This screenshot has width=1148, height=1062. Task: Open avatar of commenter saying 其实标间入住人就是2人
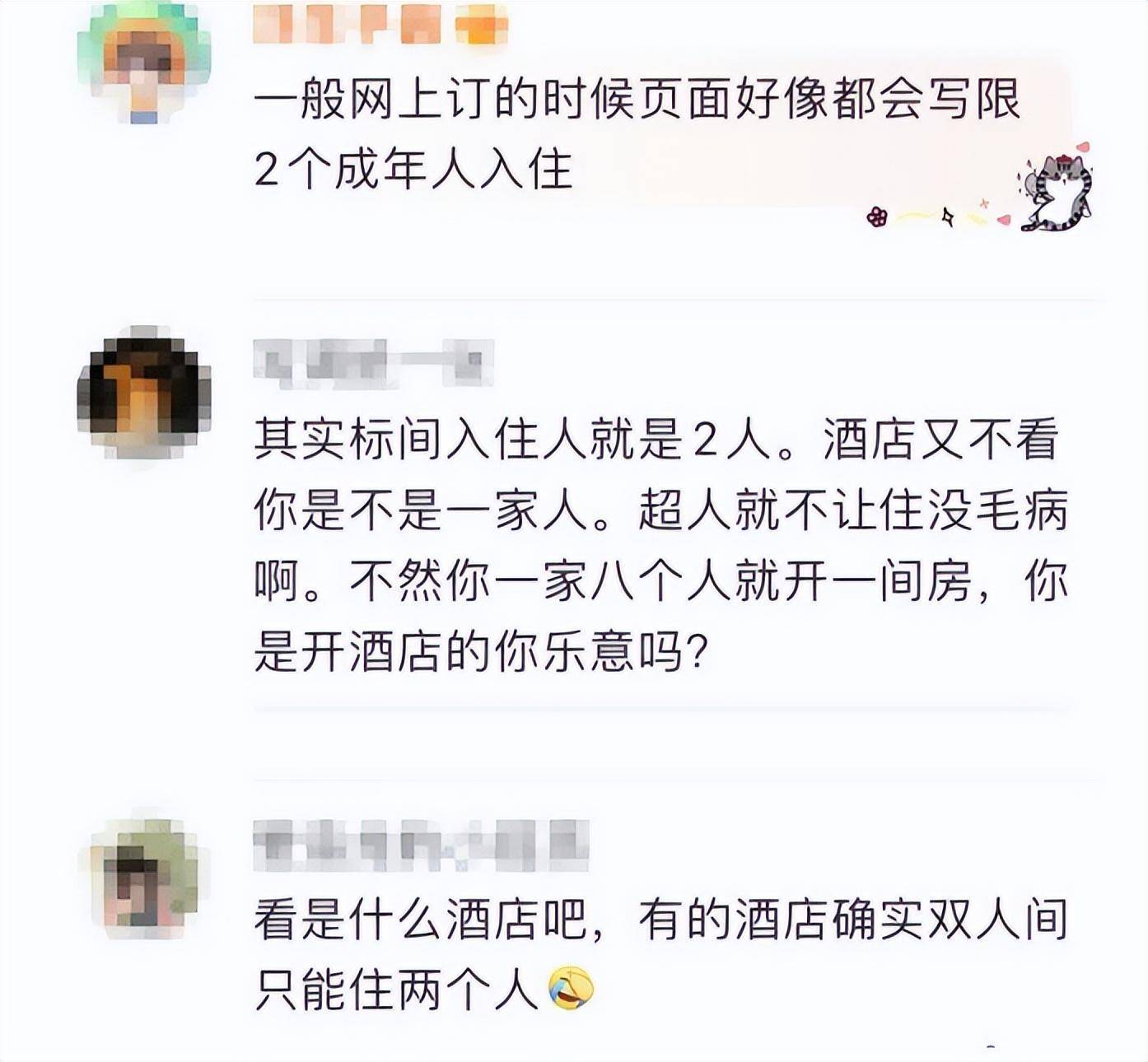coord(144,396)
